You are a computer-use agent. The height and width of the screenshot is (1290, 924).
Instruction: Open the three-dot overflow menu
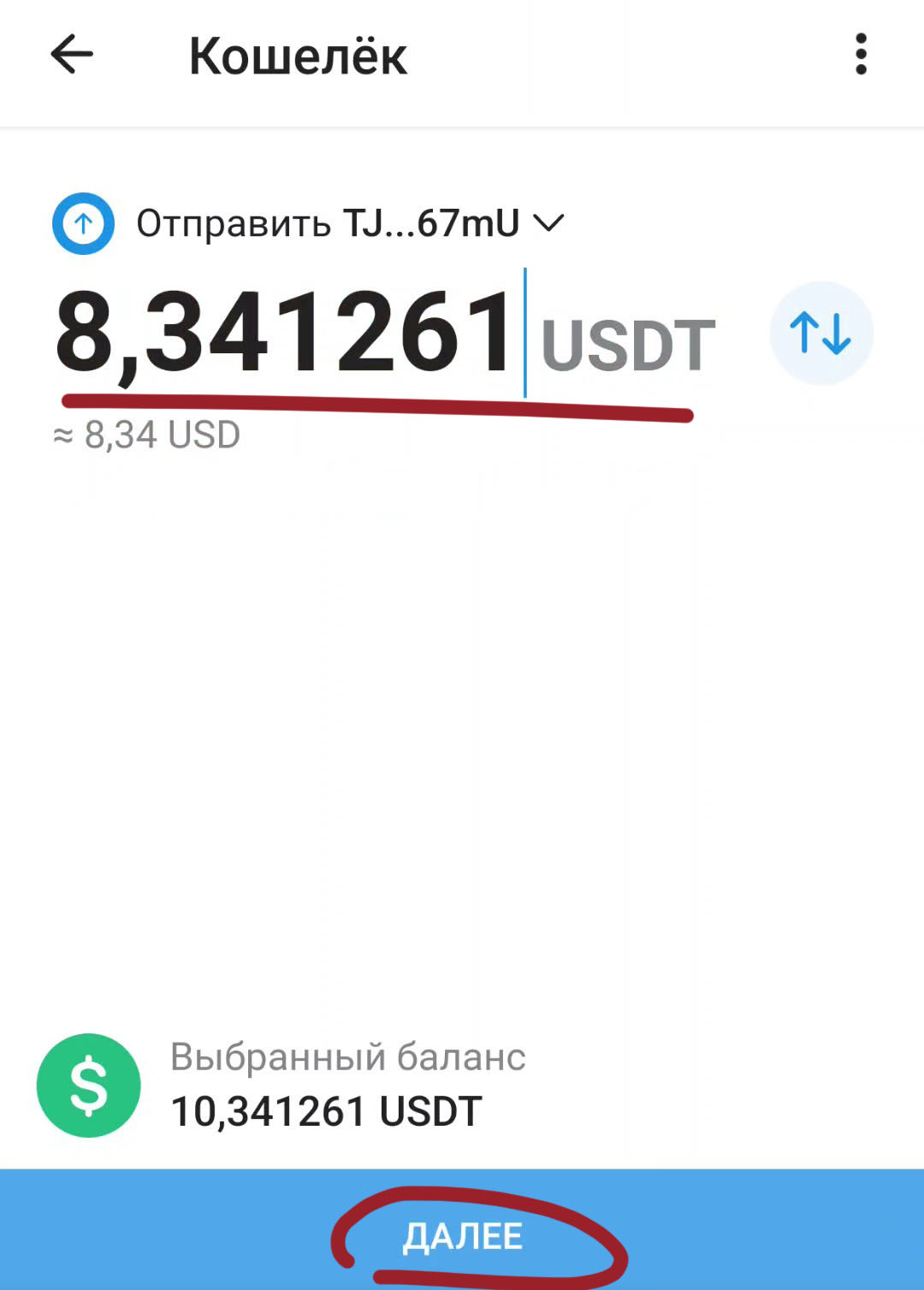861,56
